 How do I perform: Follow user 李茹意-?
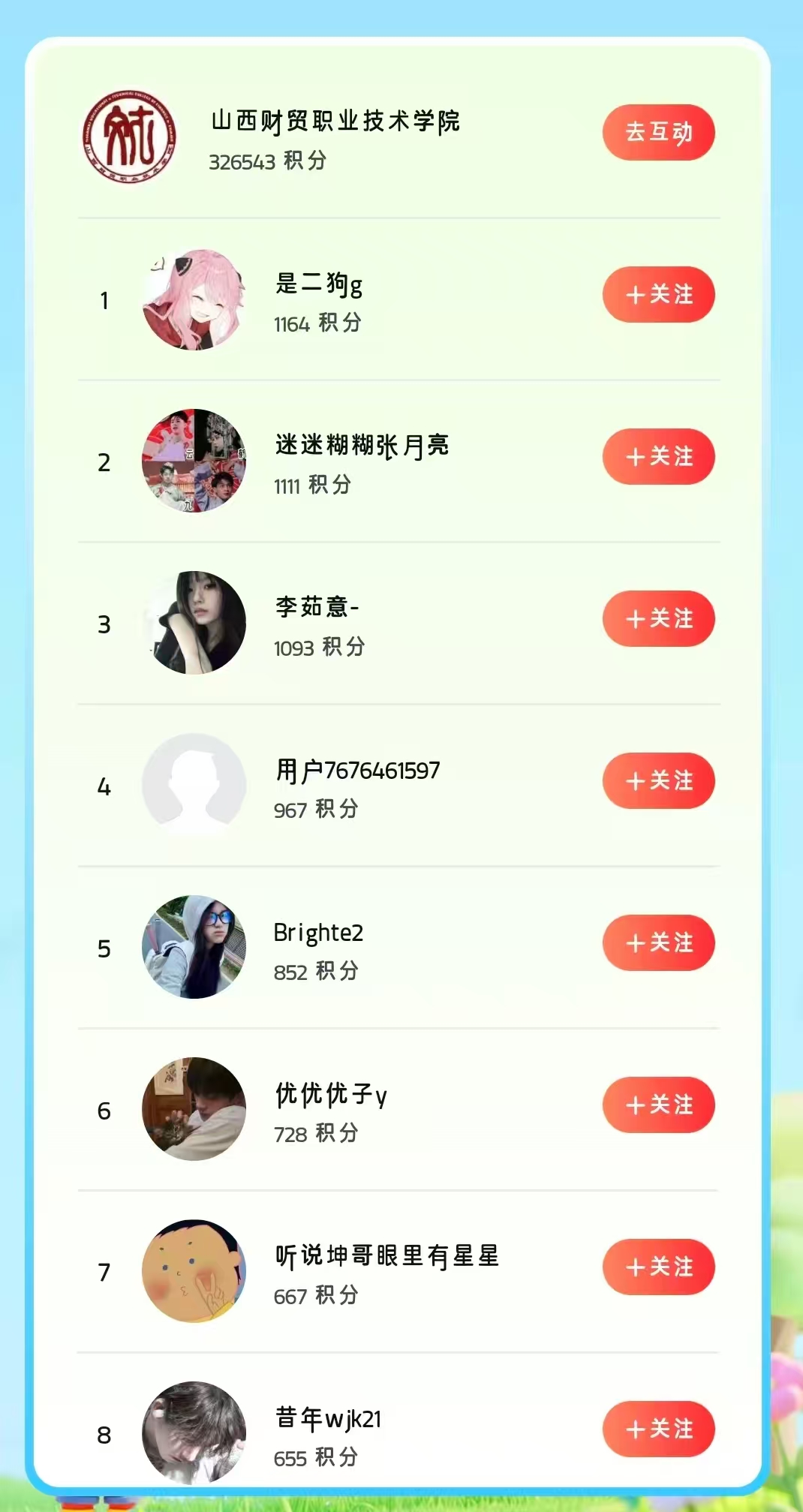(658, 619)
